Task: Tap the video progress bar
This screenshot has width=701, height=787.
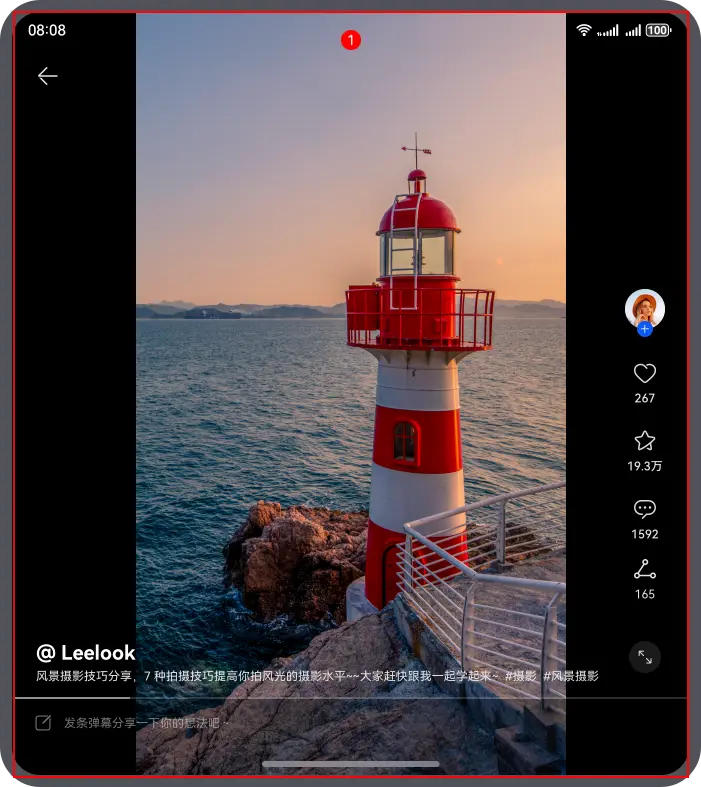Action: pyautogui.click(x=350, y=698)
